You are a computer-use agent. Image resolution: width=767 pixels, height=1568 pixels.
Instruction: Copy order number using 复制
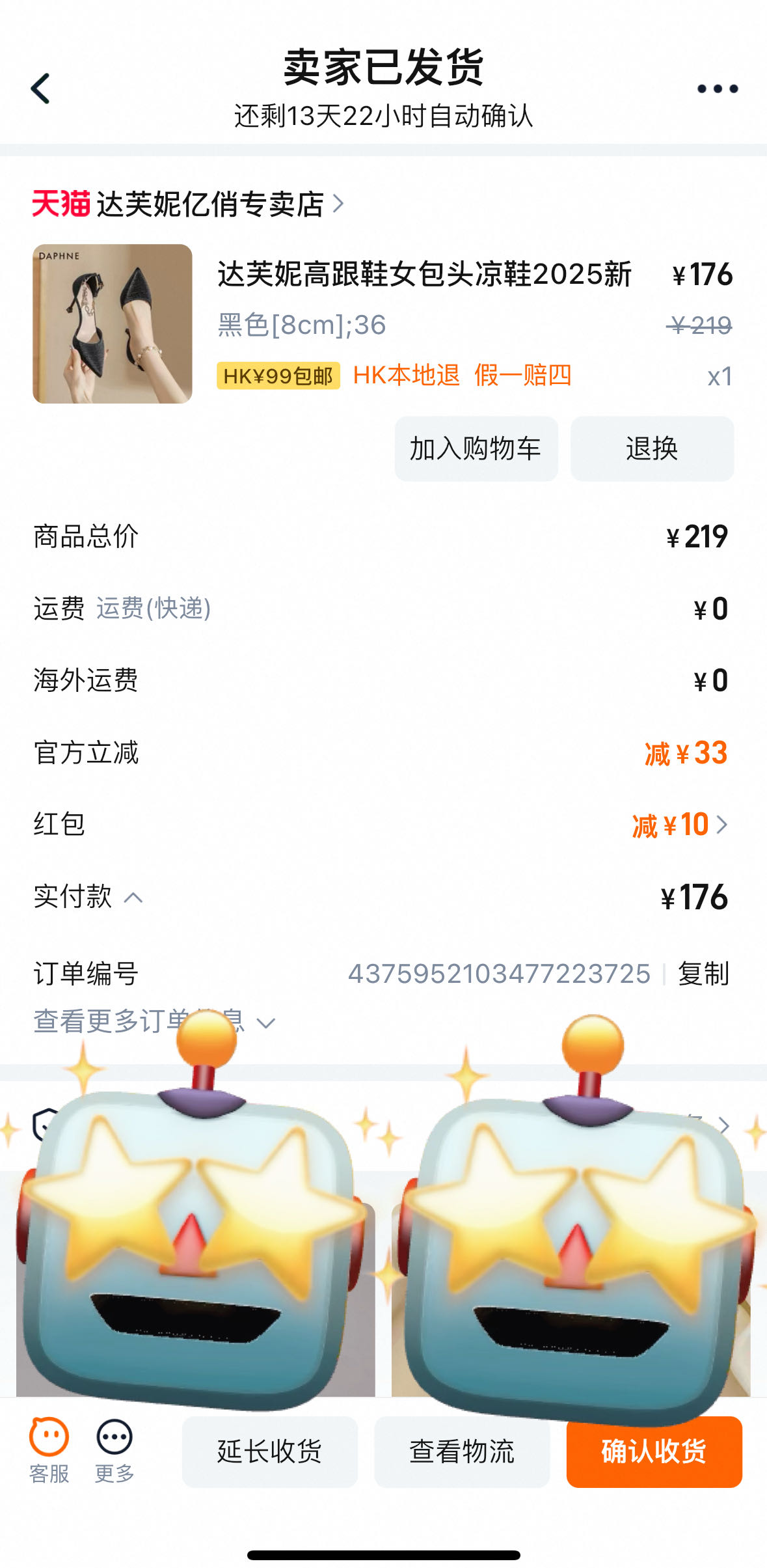(x=703, y=974)
